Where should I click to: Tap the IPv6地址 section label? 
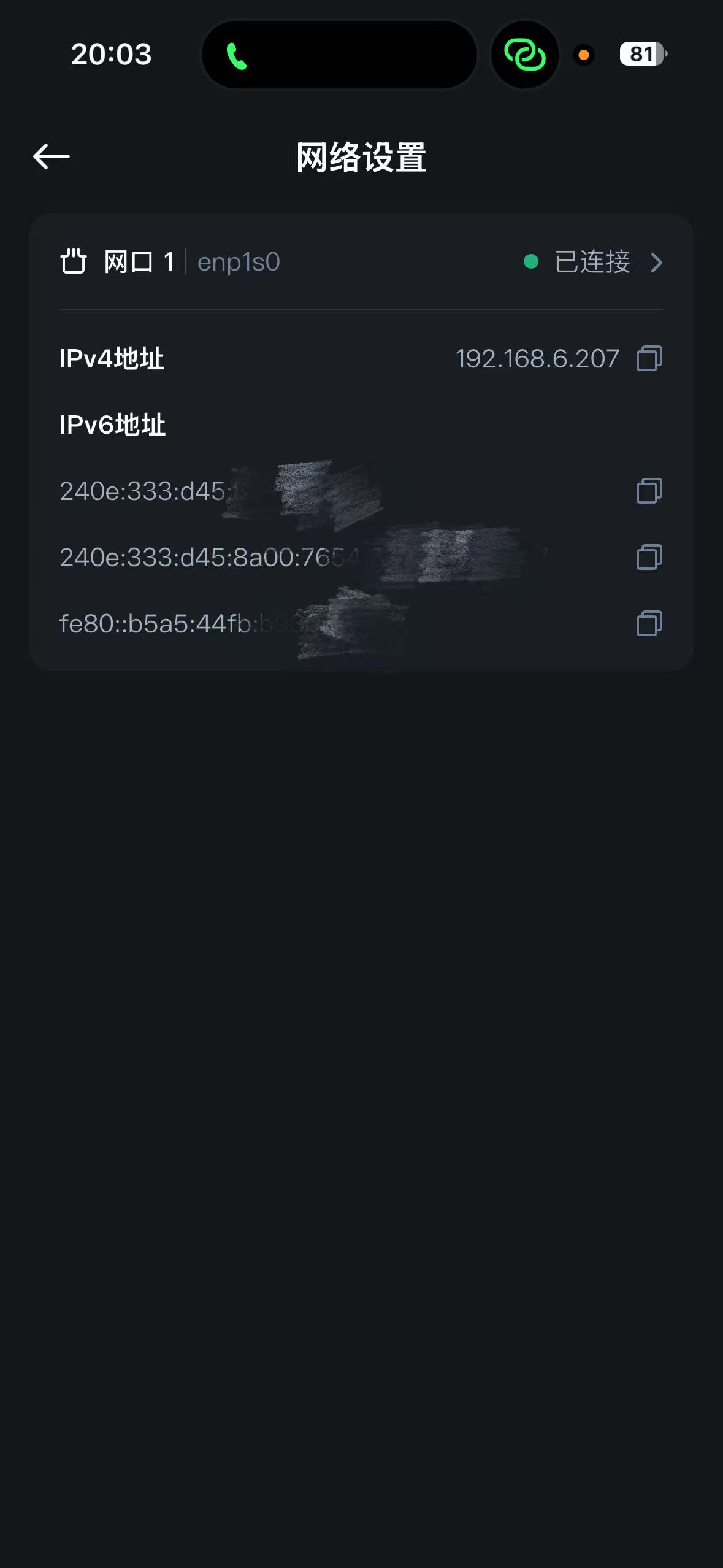click(112, 425)
